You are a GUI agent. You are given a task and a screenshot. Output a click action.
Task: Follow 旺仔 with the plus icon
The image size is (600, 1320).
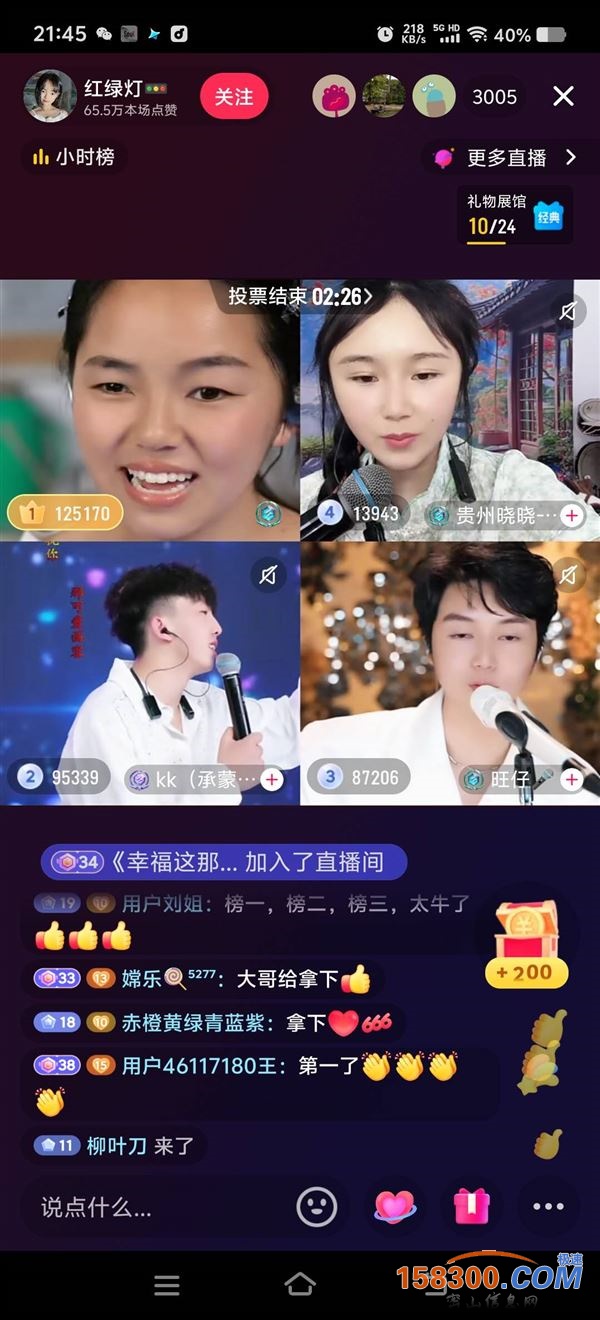572,779
